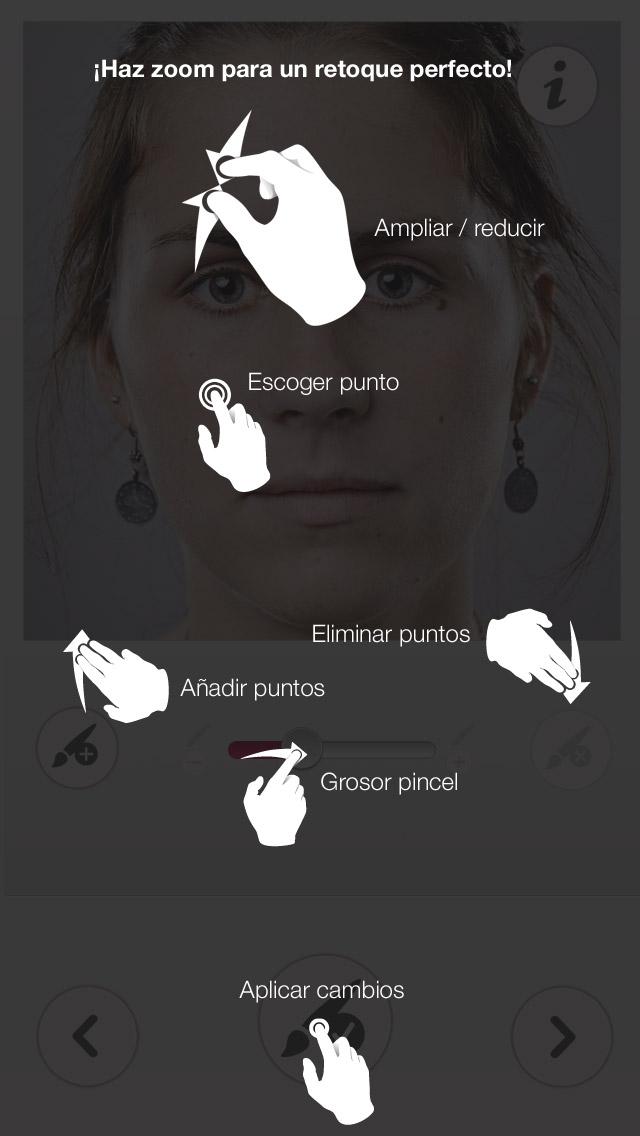Go to the previous step arrow
The image size is (640, 1136).
(87, 1036)
